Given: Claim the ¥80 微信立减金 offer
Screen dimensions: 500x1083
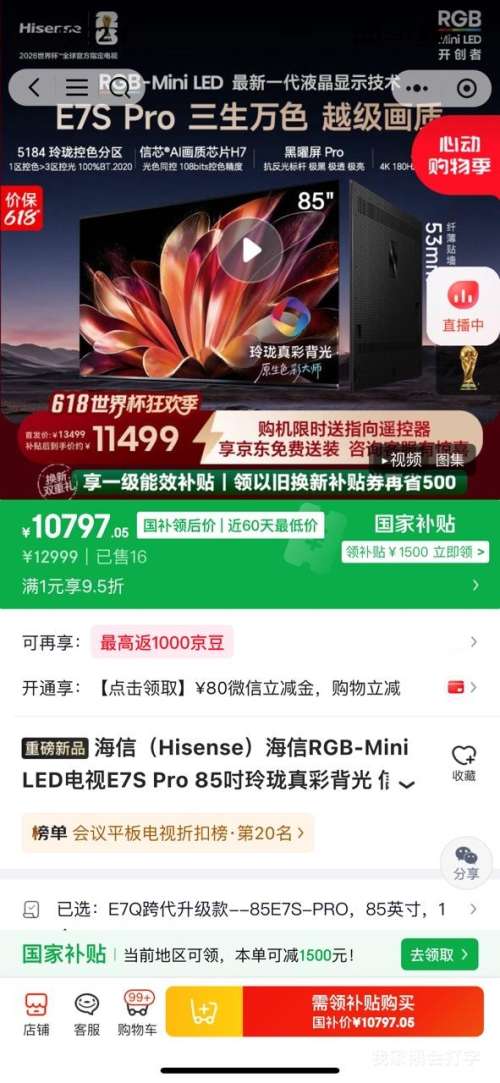Looking at the screenshot, I should pos(250,688).
